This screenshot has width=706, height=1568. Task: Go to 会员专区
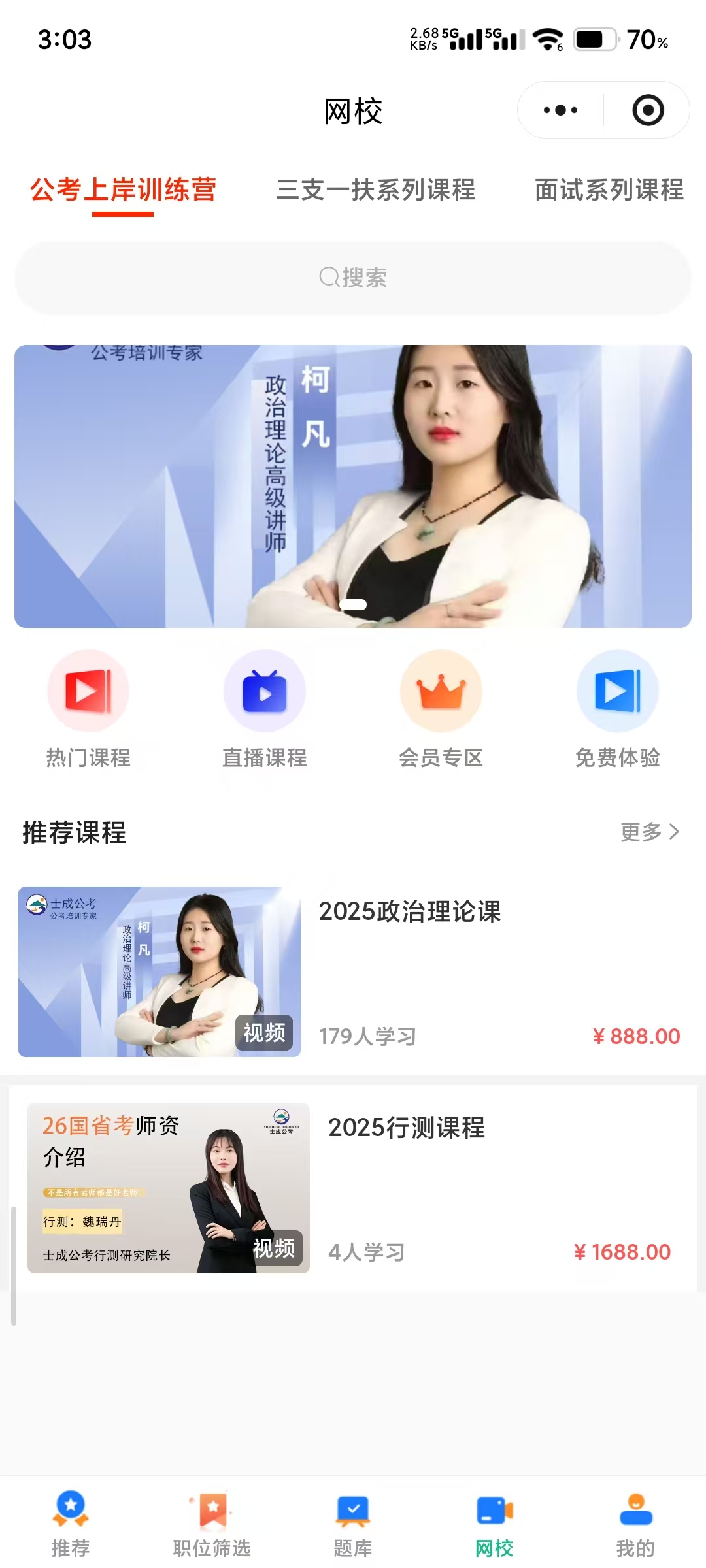click(441, 710)
